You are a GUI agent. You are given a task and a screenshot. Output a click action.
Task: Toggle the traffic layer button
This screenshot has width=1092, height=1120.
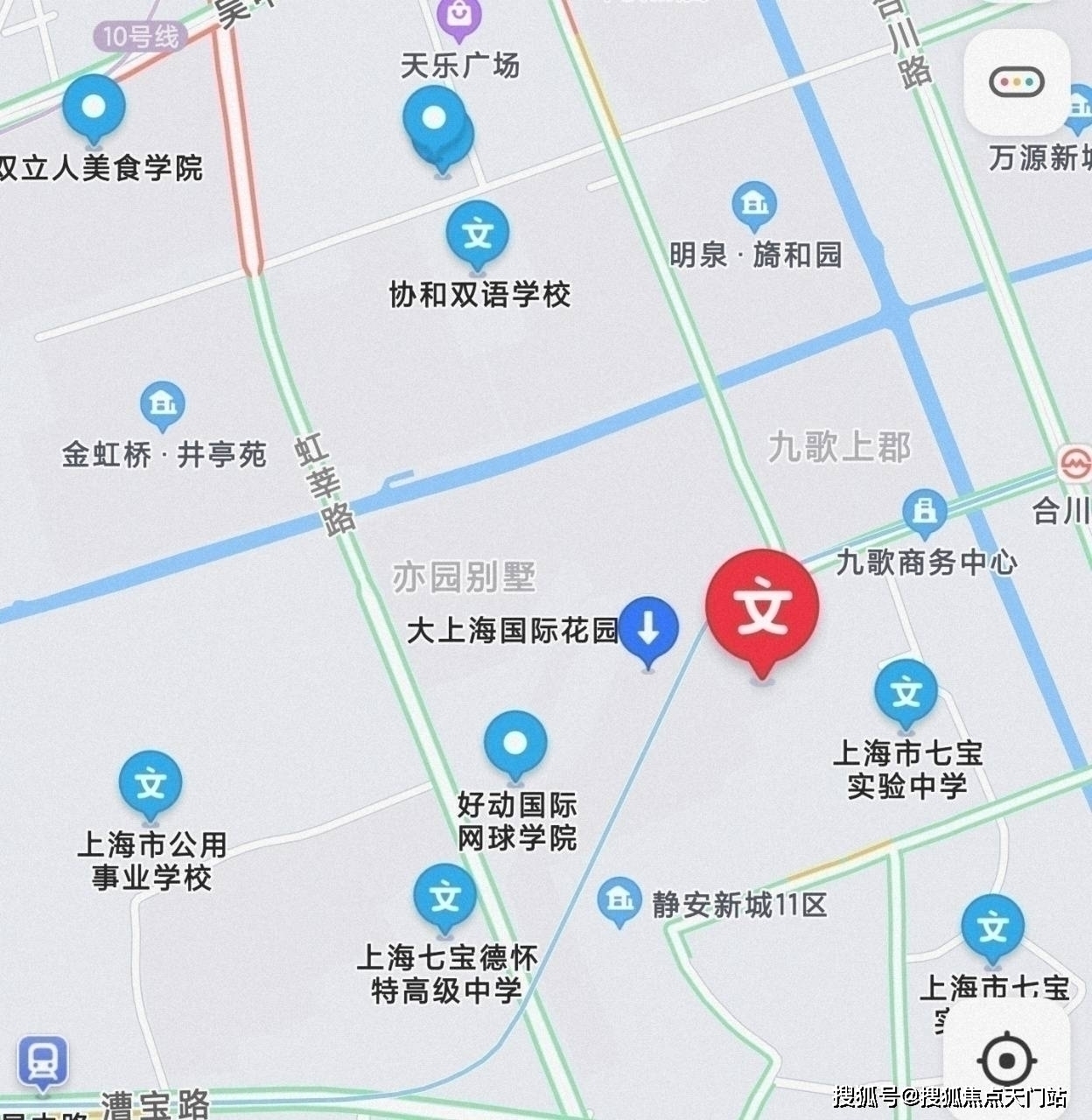click(x=1016, y=82)
